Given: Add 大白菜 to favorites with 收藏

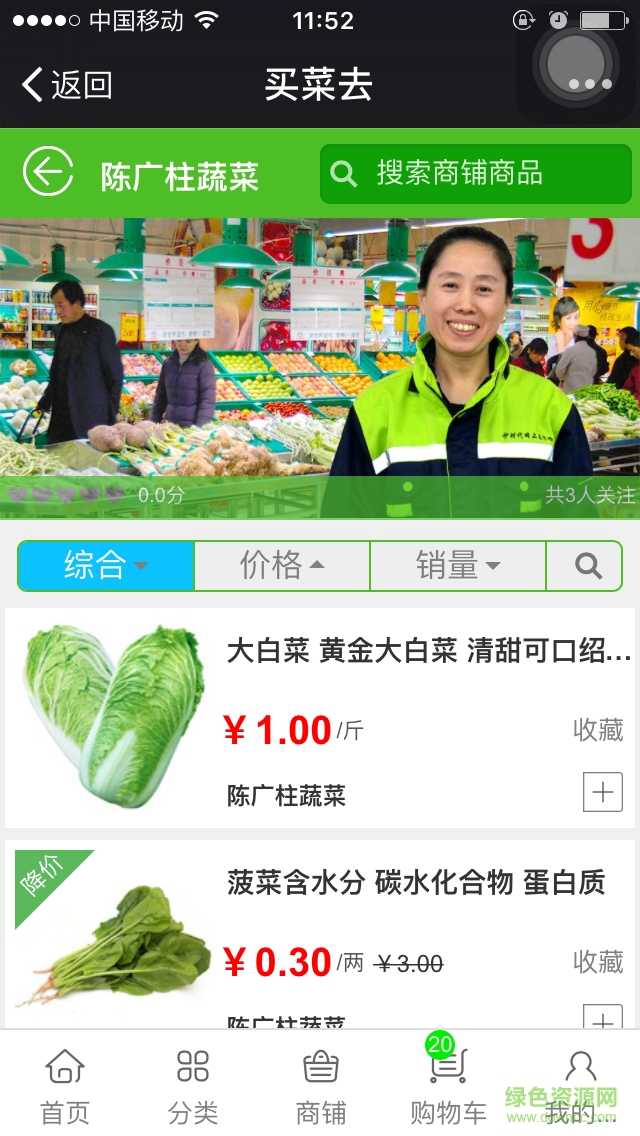Looking at the screenshot, I should 598,730.
